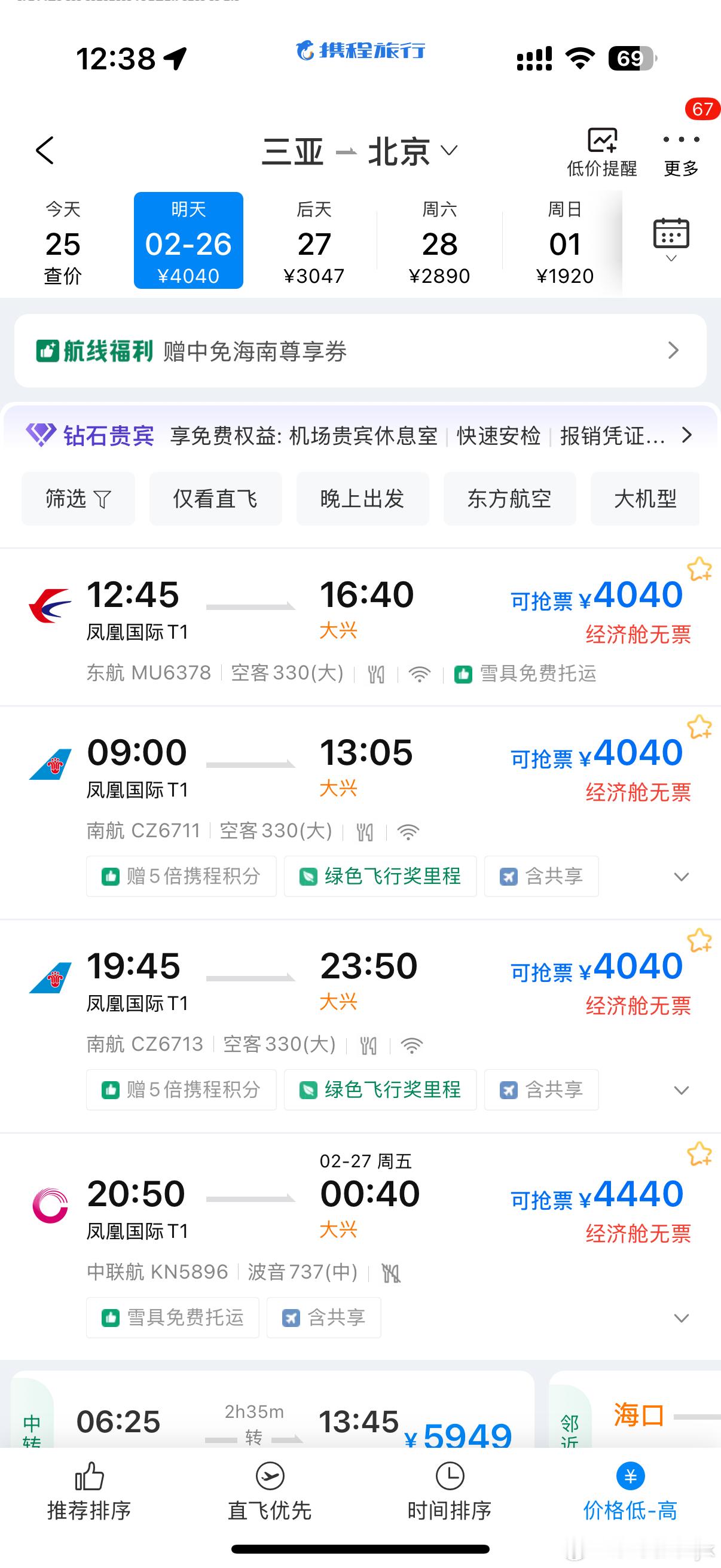
Task: Expand details of the CZ6713 flight
Action: click(x=681, y=1090)
